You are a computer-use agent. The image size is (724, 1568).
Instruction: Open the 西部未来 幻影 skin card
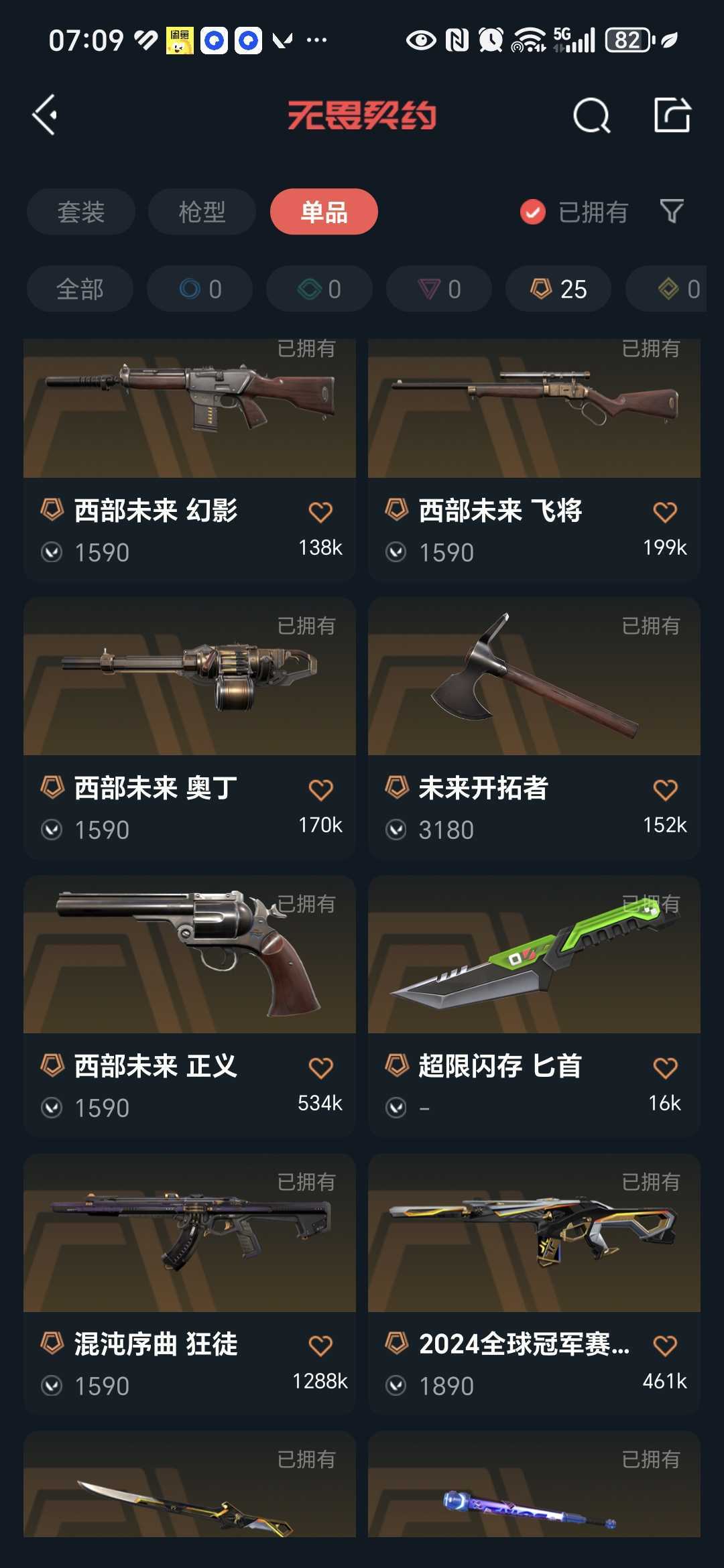point(190,460)
